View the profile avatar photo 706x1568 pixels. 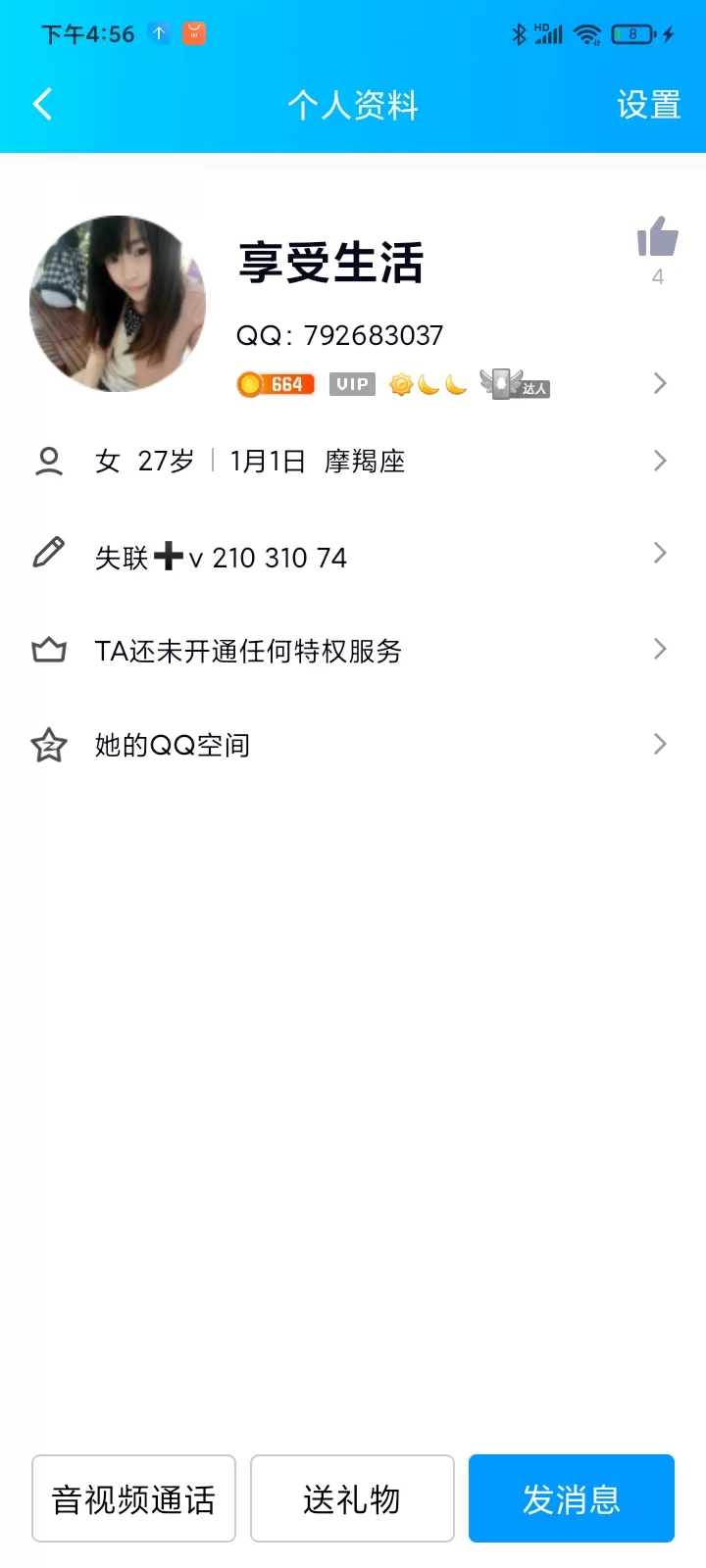click(x=118, y=304)
